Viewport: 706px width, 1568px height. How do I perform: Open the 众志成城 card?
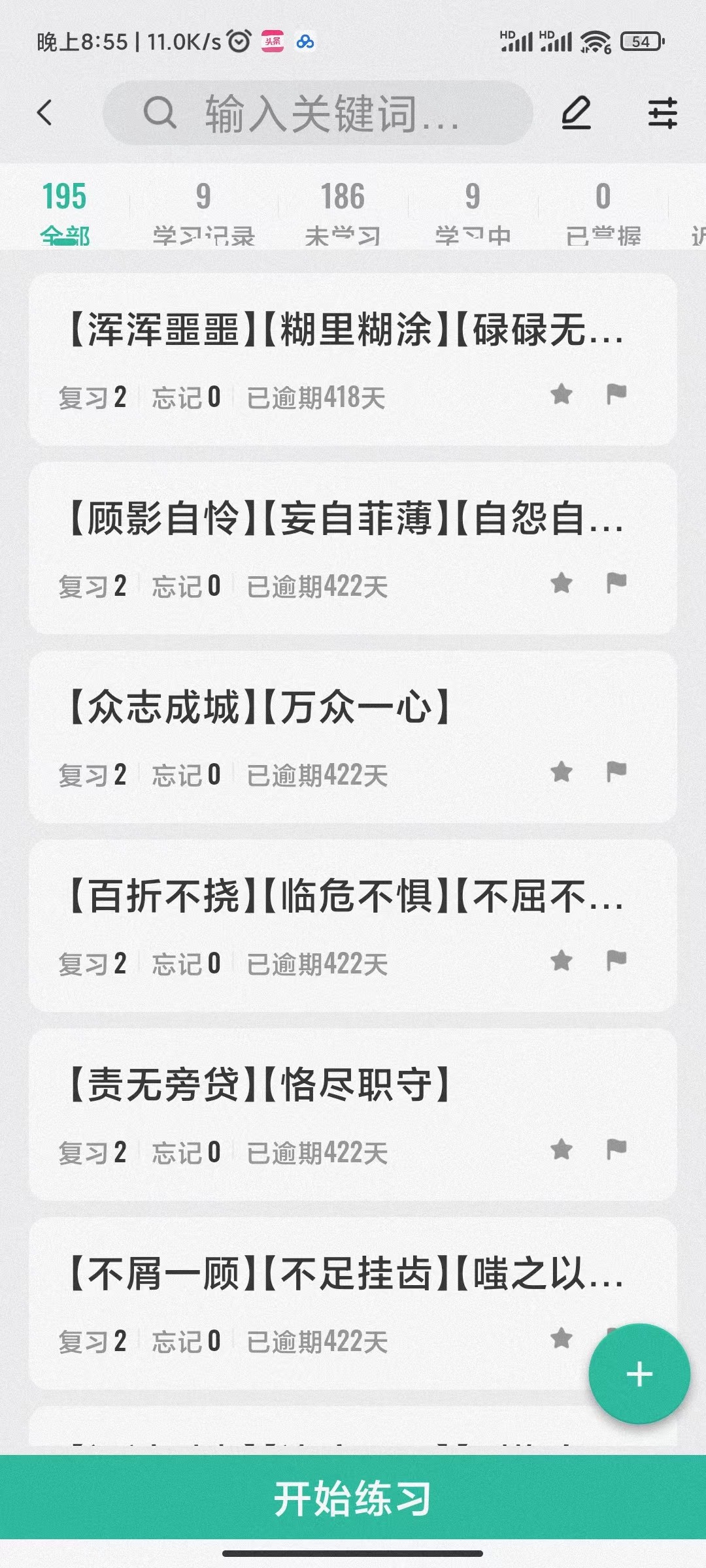(x=352, y=738)
